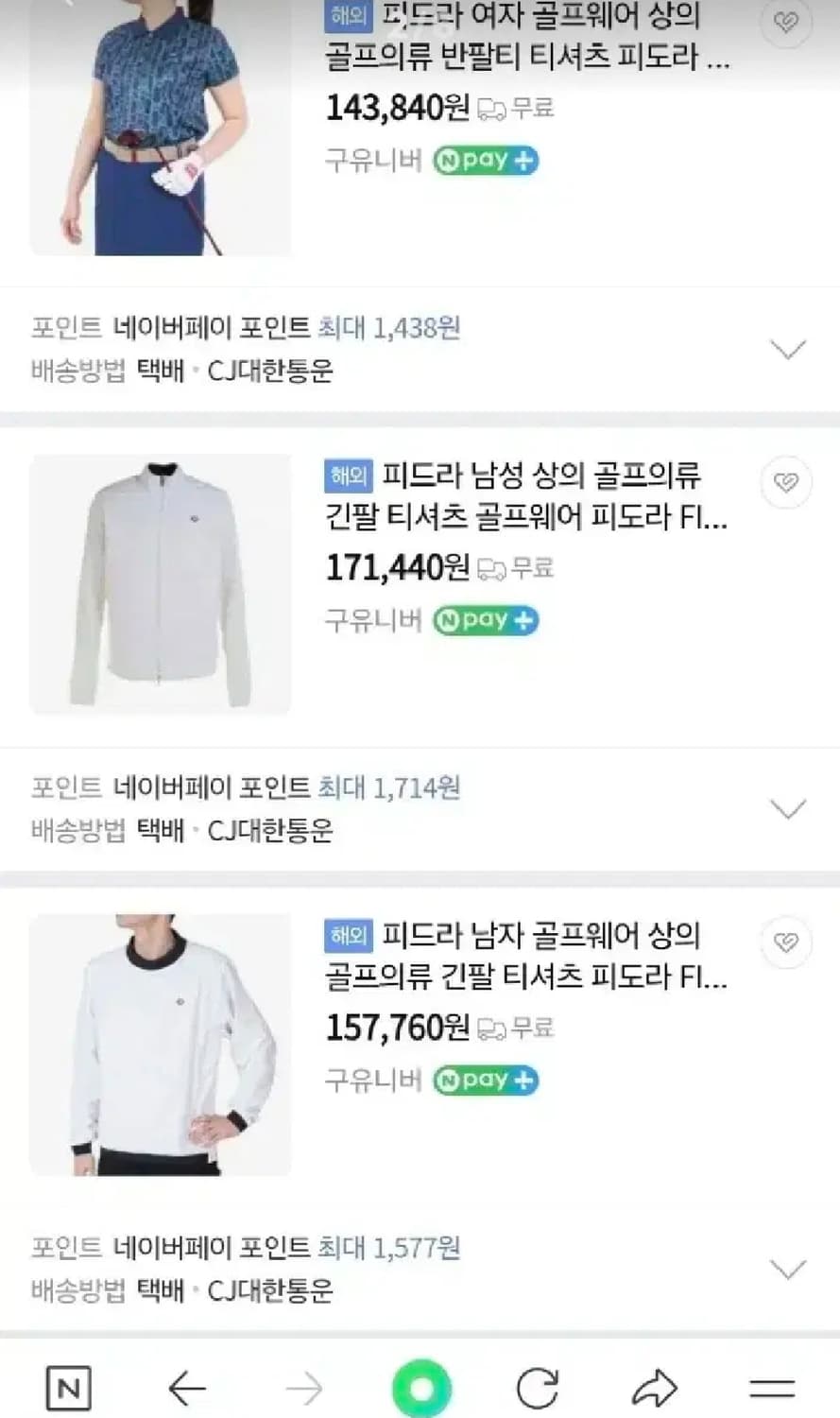Open the browser menu via hamburger icon
The image size is (840, 1418).
pos(771,1388)
